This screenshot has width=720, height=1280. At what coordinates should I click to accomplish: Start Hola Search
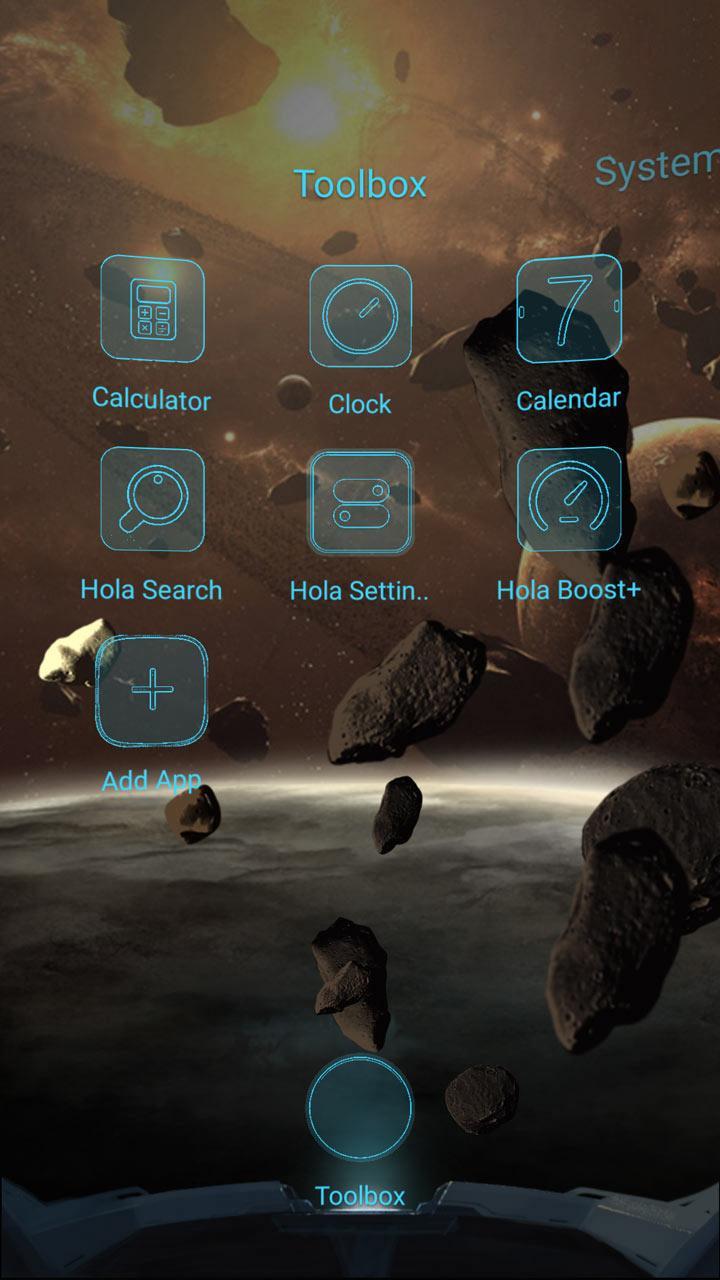click(x=152, y=500)
